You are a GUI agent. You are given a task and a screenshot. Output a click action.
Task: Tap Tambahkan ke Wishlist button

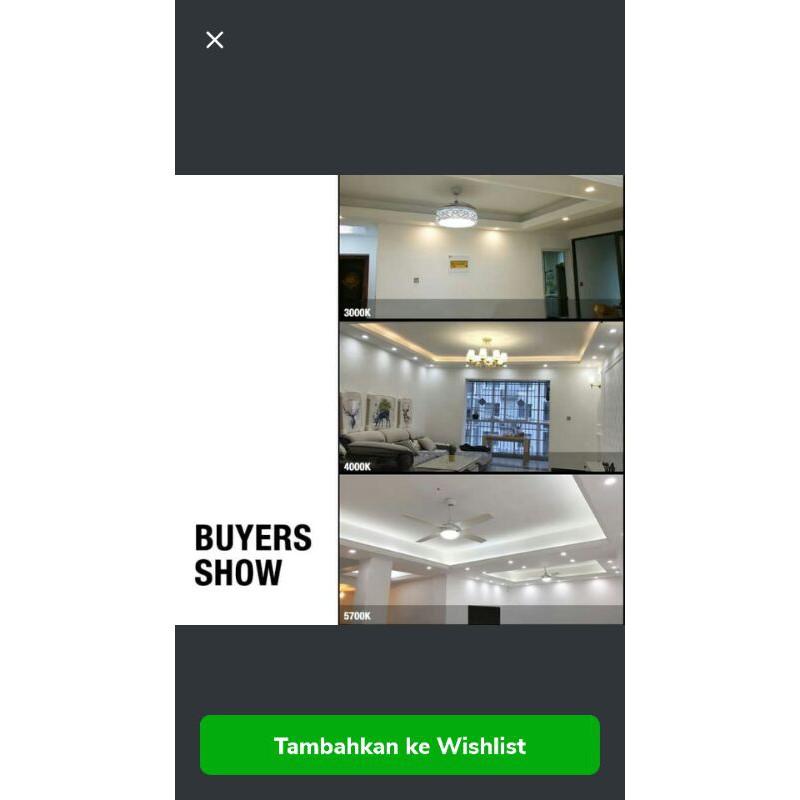(x=400, y=745)
